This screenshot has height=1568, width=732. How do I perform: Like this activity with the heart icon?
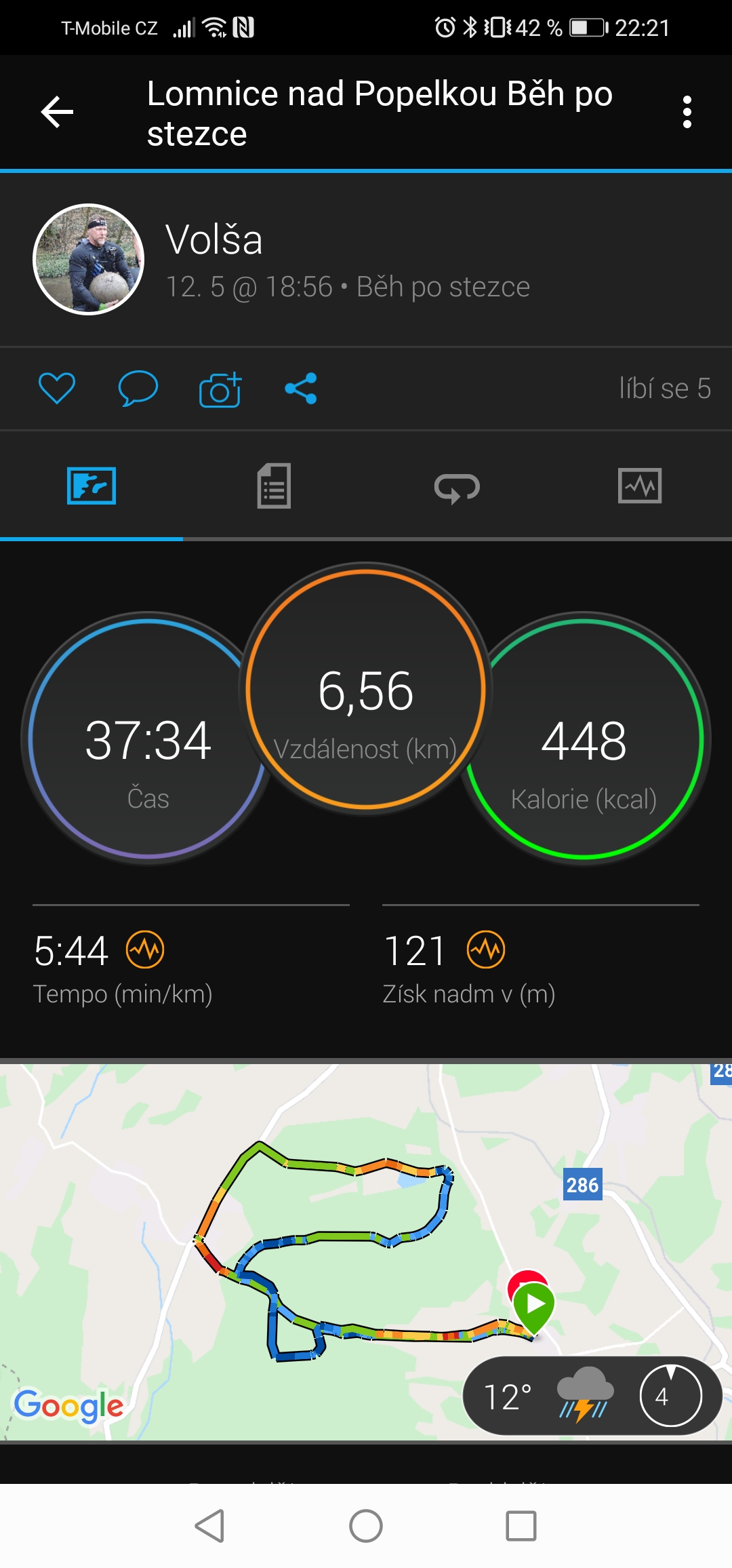[57, 389]
